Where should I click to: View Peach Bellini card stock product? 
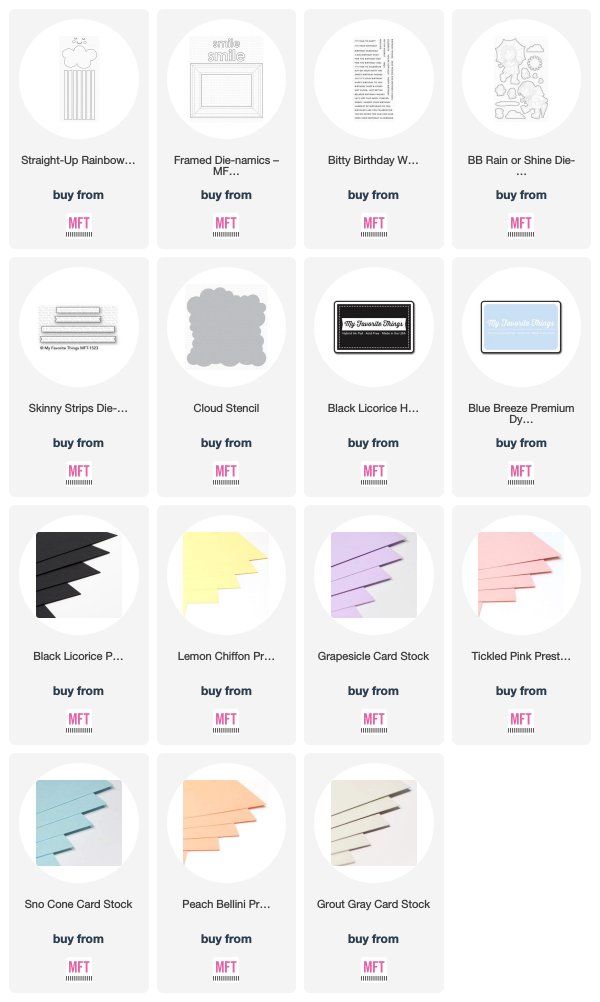[x=226, y=872]
